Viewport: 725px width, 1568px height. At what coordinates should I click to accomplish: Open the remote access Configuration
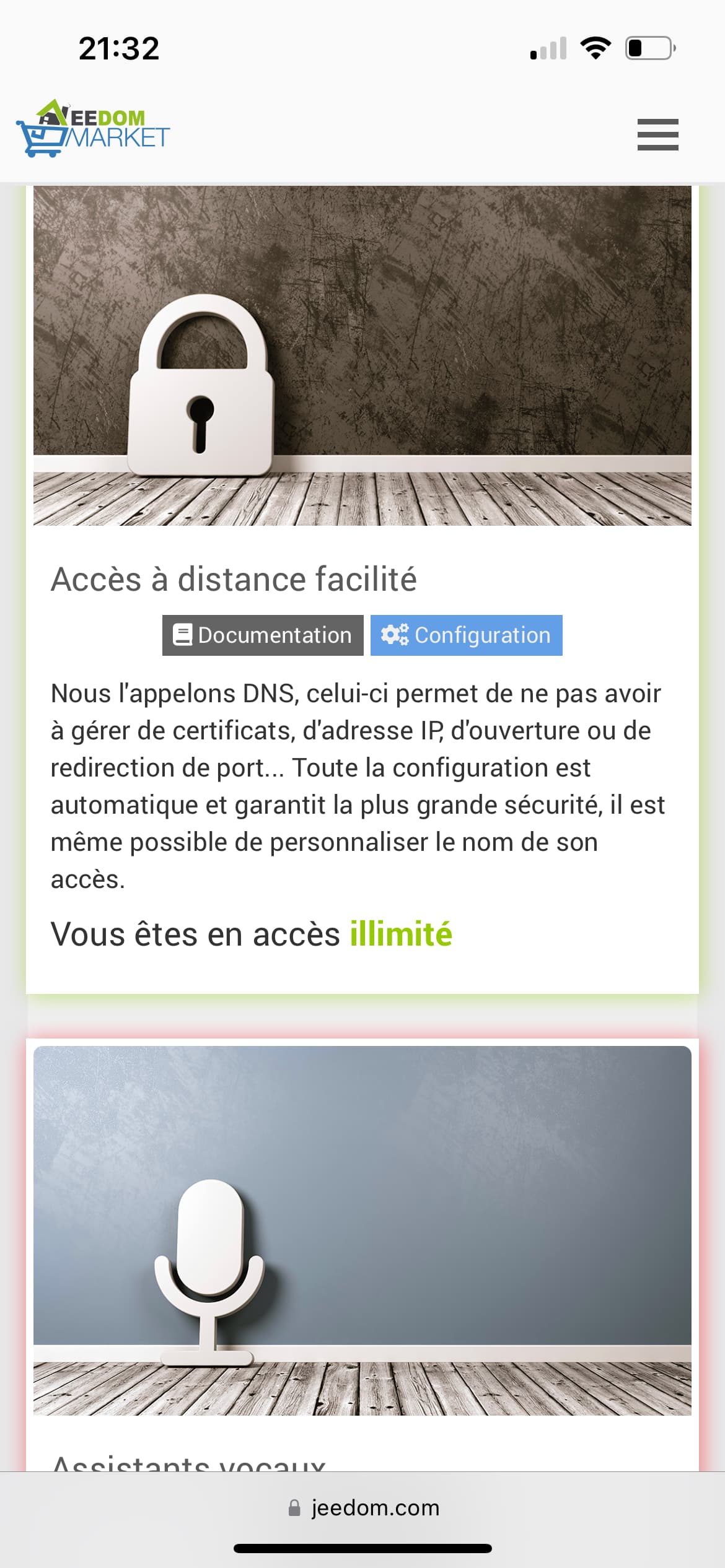(x=466, y=635)
